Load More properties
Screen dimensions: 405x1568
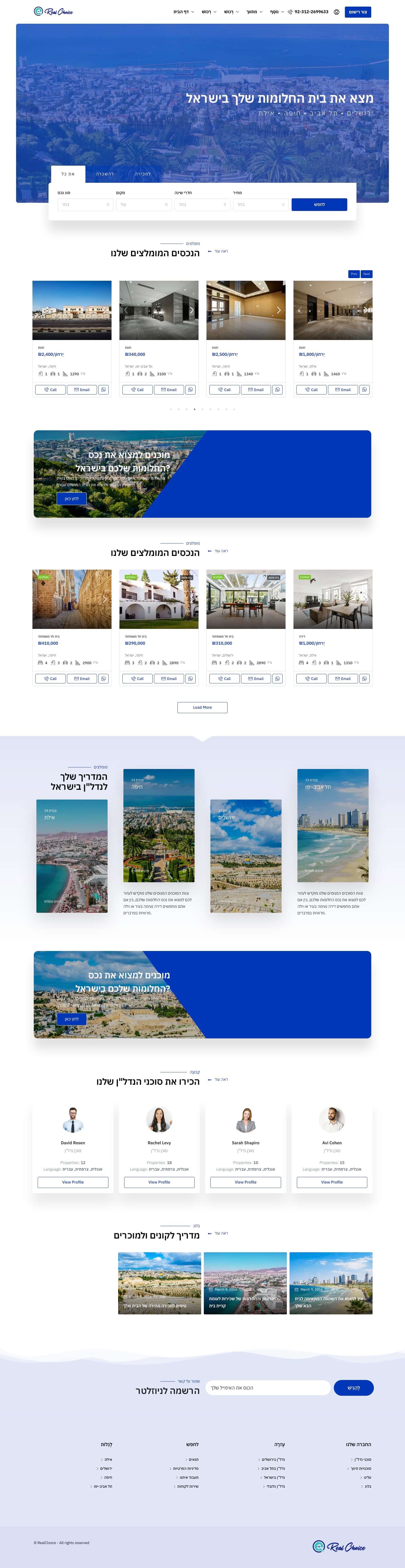(x=202, y=707)
